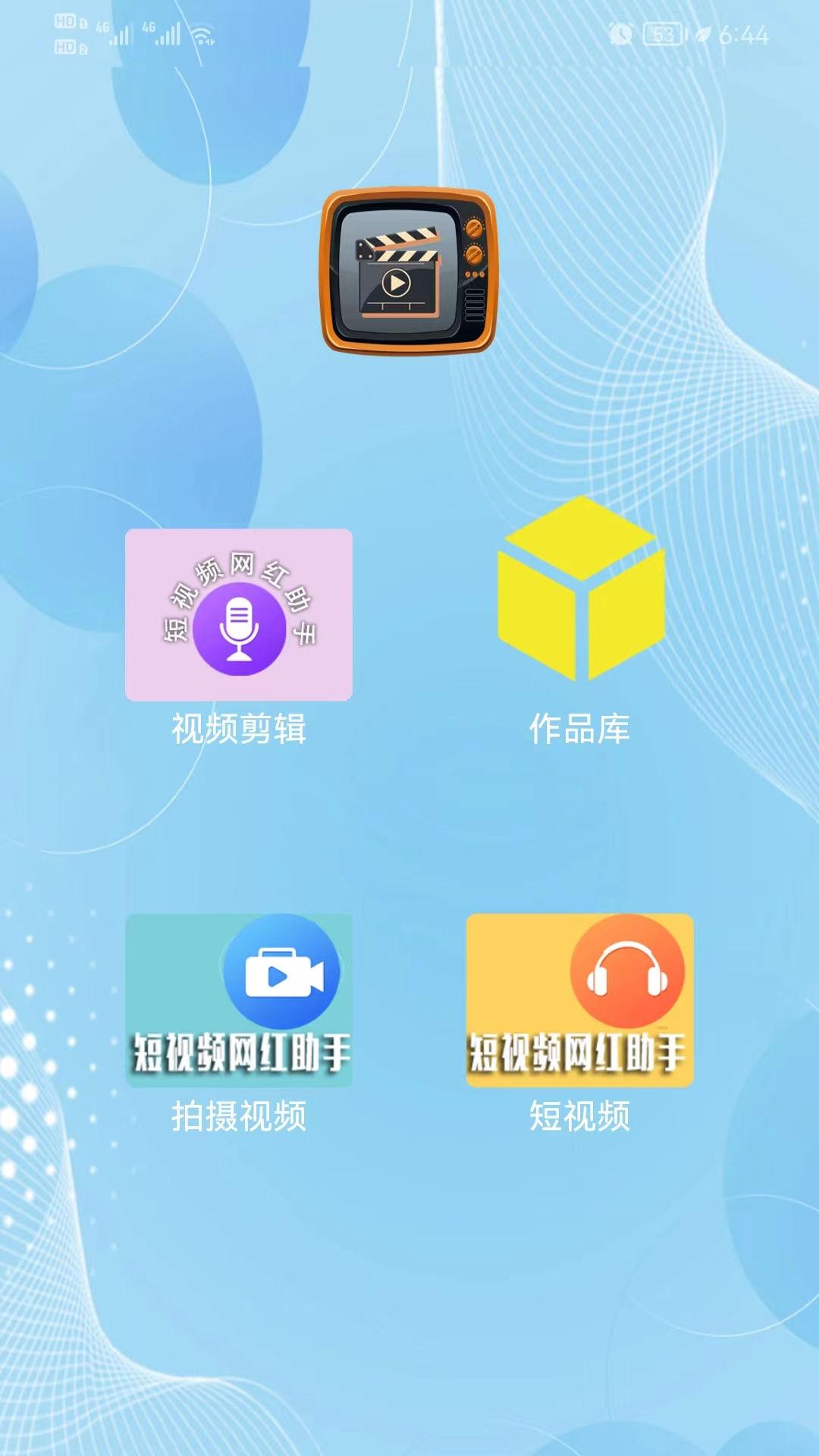Screen dimensions: 819x1456
Task: Open the retro TV video app icon
Action: click(409, 273)
